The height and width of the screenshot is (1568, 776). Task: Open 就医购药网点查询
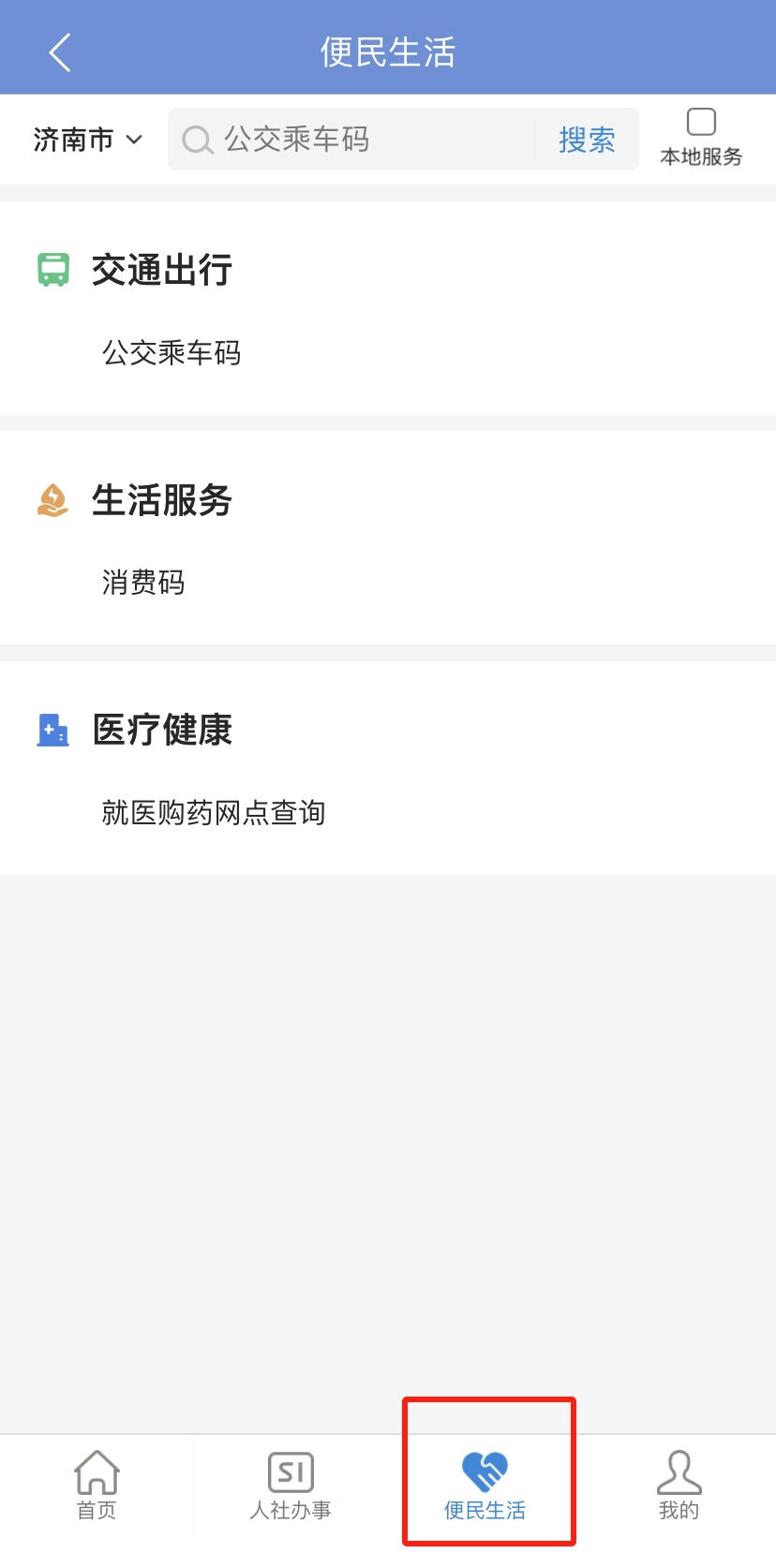(213, 812)
